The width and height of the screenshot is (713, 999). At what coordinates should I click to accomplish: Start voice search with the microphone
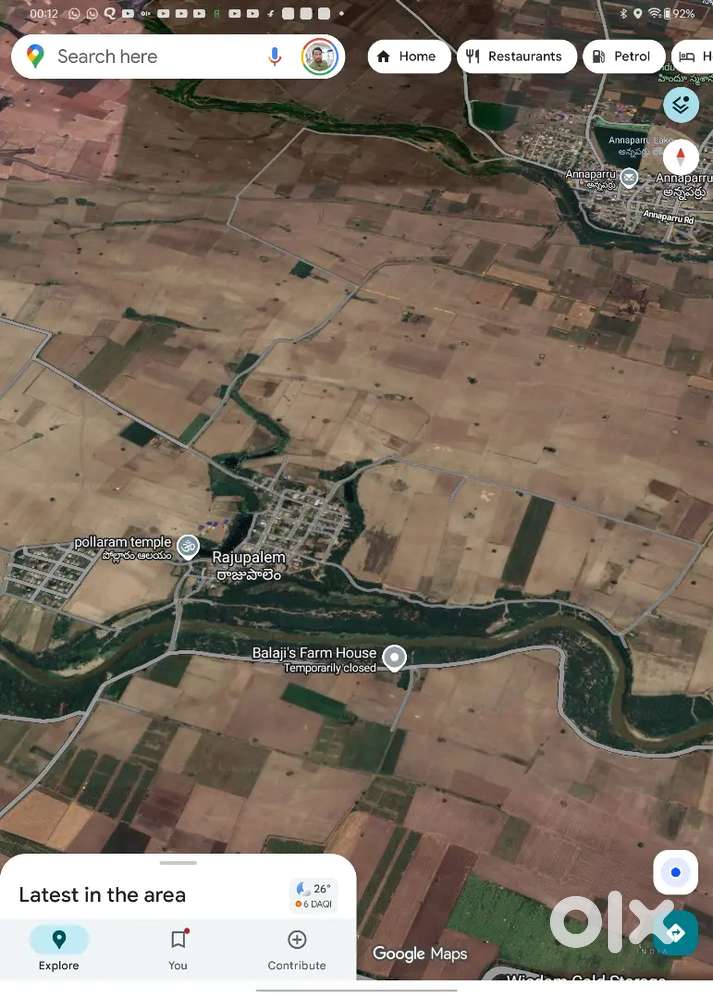pyautogui.click(x=275, y=57)
